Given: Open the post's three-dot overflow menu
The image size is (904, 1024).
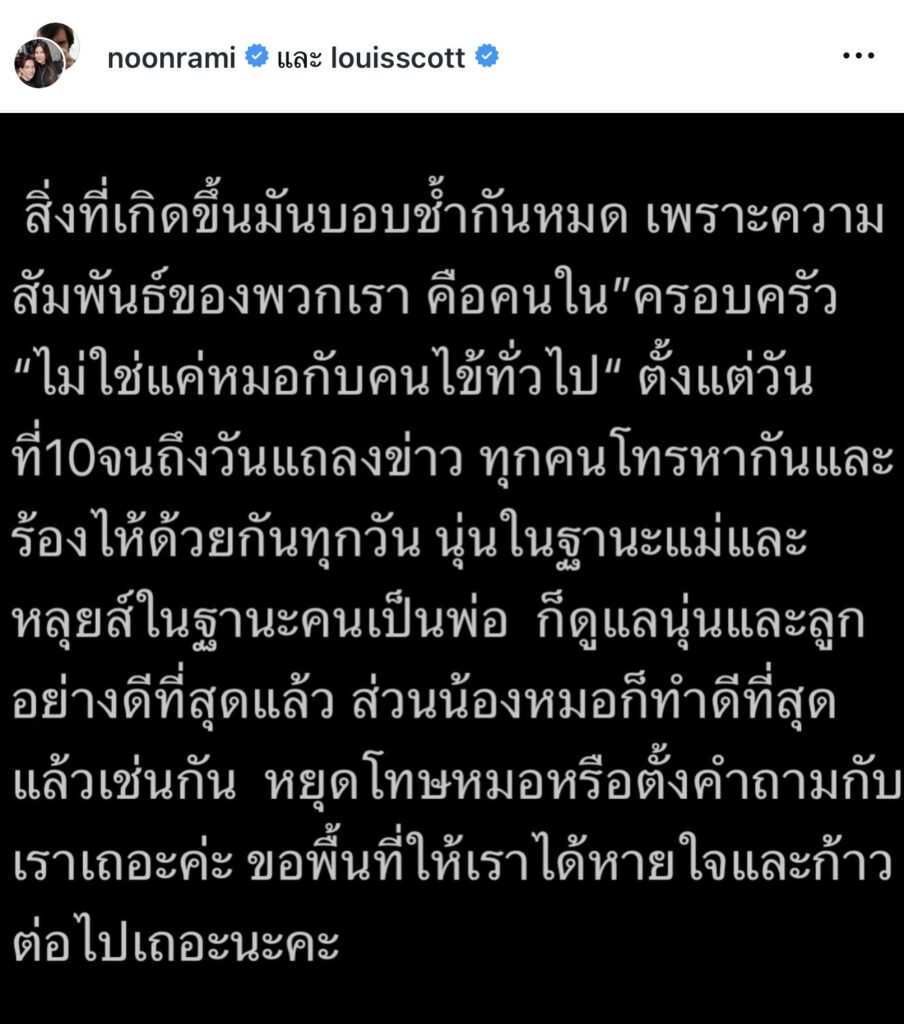Looking at the screenshot, I should click(858, 57).
